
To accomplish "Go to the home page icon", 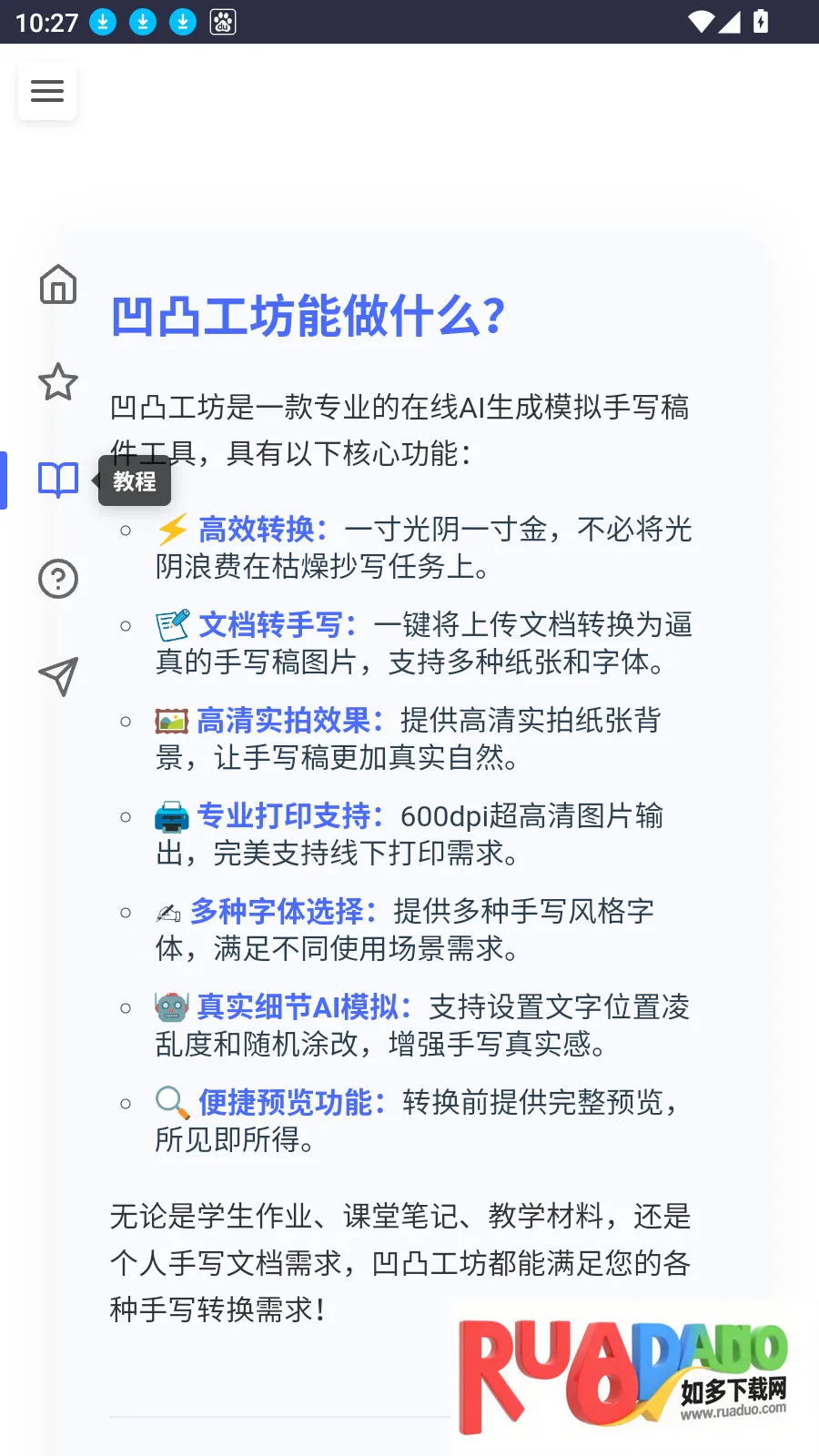I will [58, 285].
